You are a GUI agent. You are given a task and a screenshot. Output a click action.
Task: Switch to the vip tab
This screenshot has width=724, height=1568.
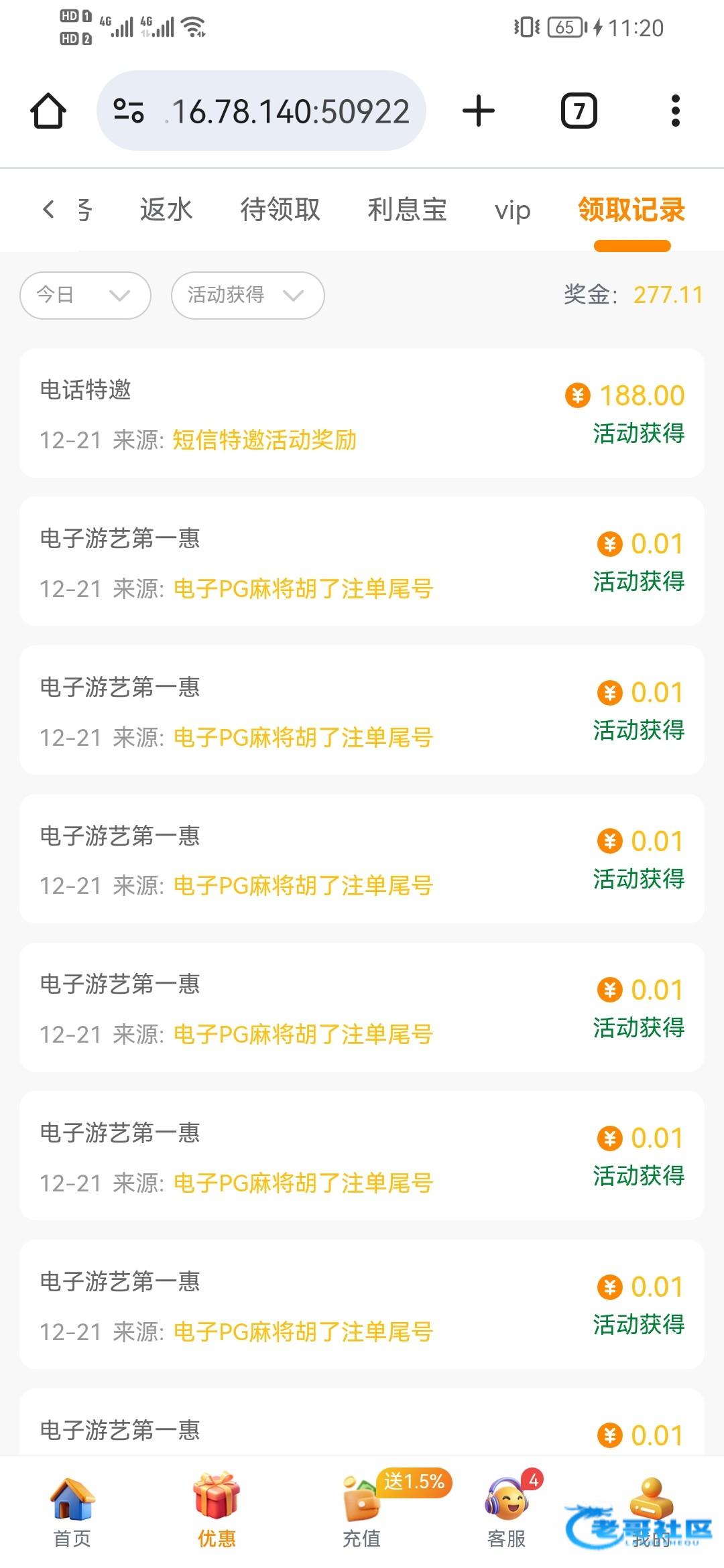click(x=512, y=210)
